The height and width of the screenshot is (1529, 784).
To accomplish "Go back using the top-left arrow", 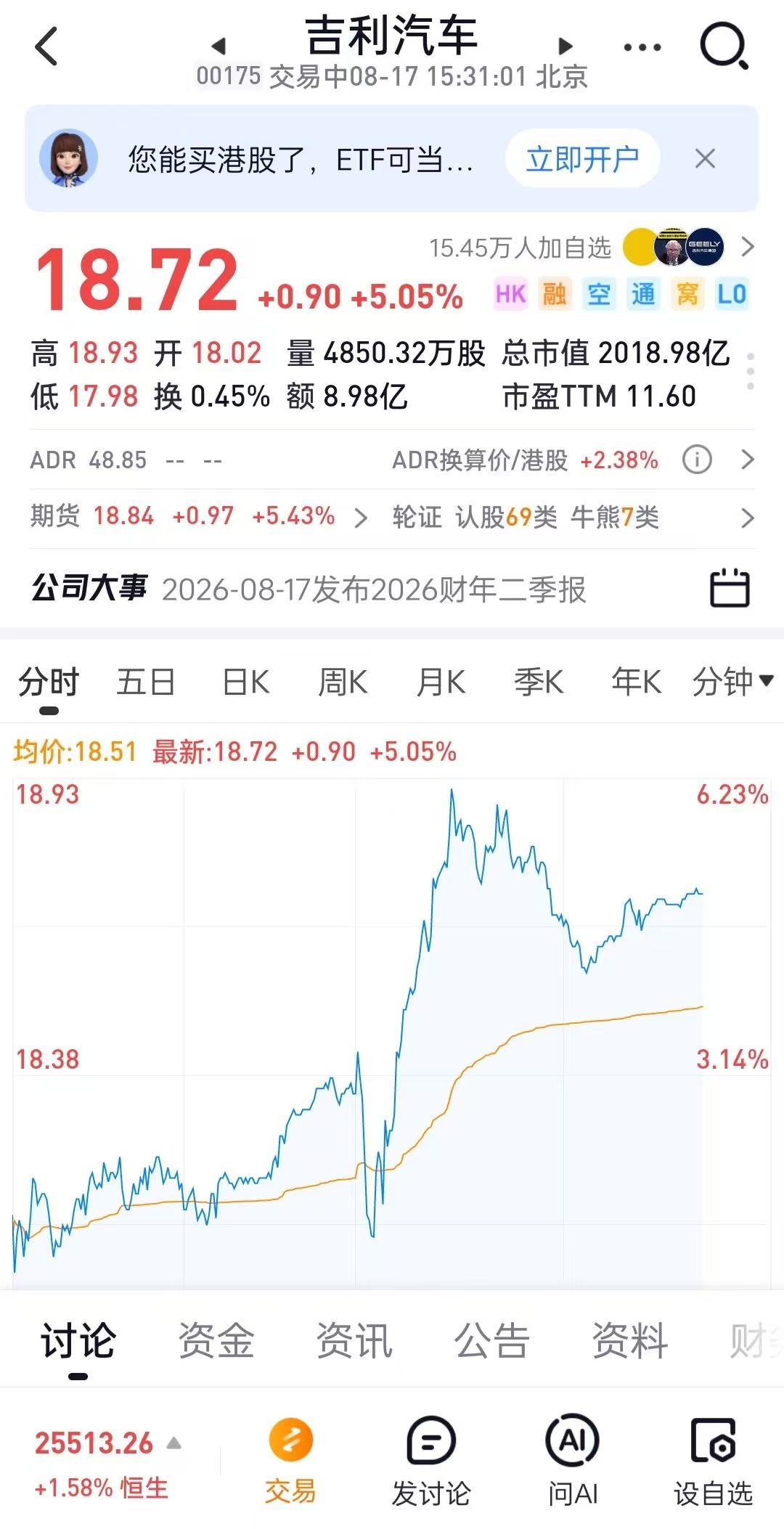I will (x=46, y=46).
